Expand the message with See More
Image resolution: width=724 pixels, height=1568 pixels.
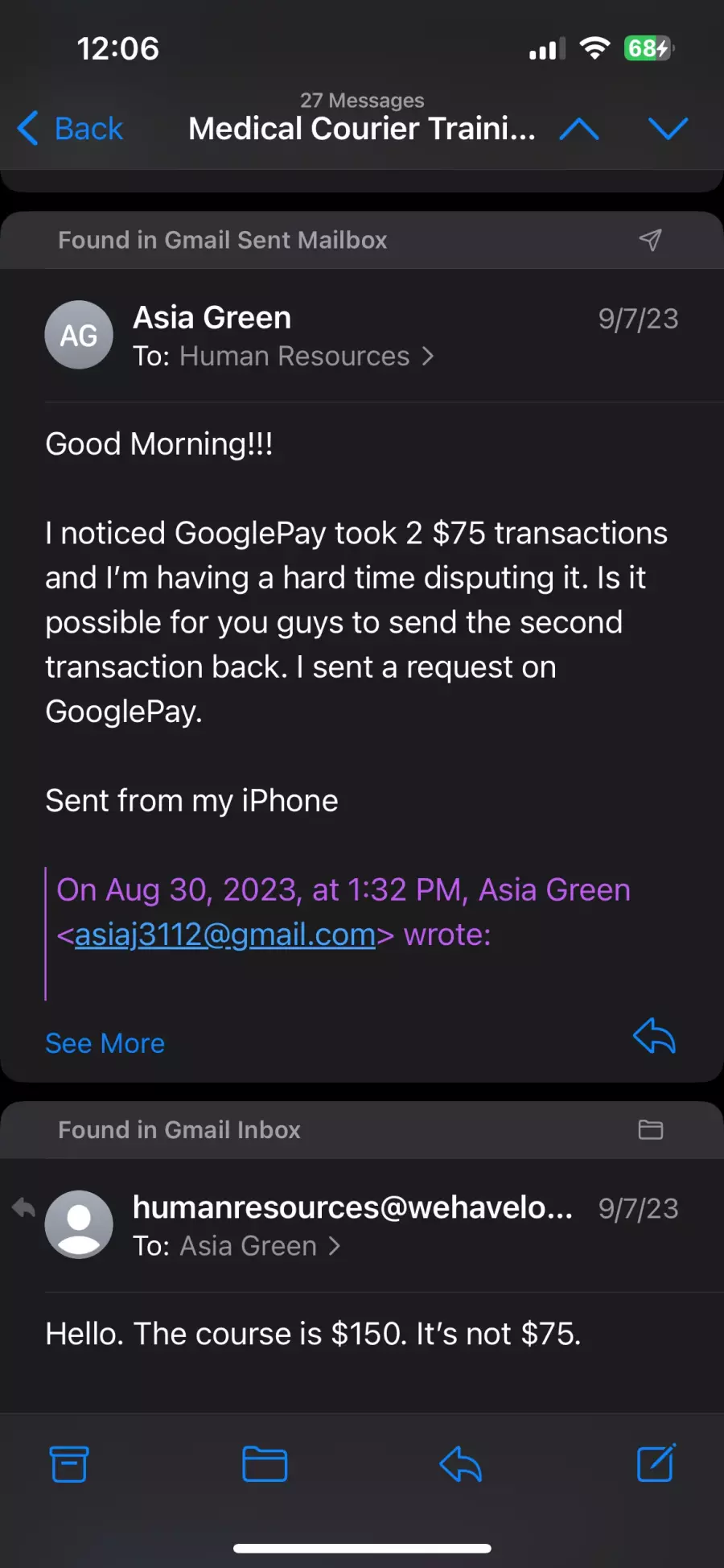click(105, 1043)
